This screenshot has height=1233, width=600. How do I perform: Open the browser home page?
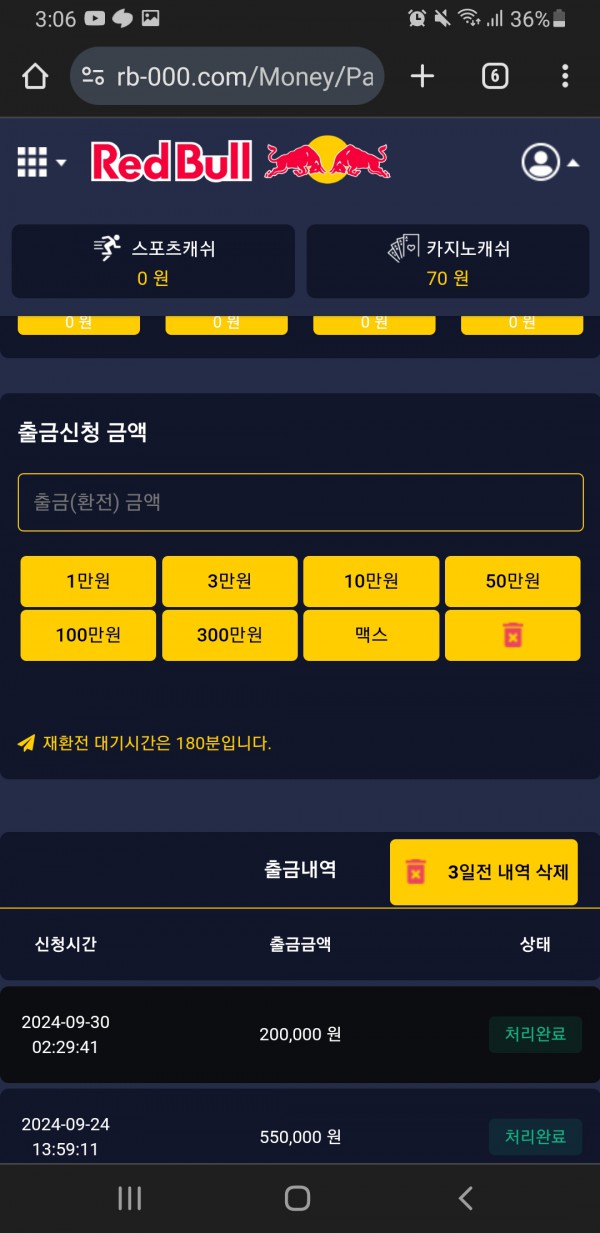tap(35, 77)
